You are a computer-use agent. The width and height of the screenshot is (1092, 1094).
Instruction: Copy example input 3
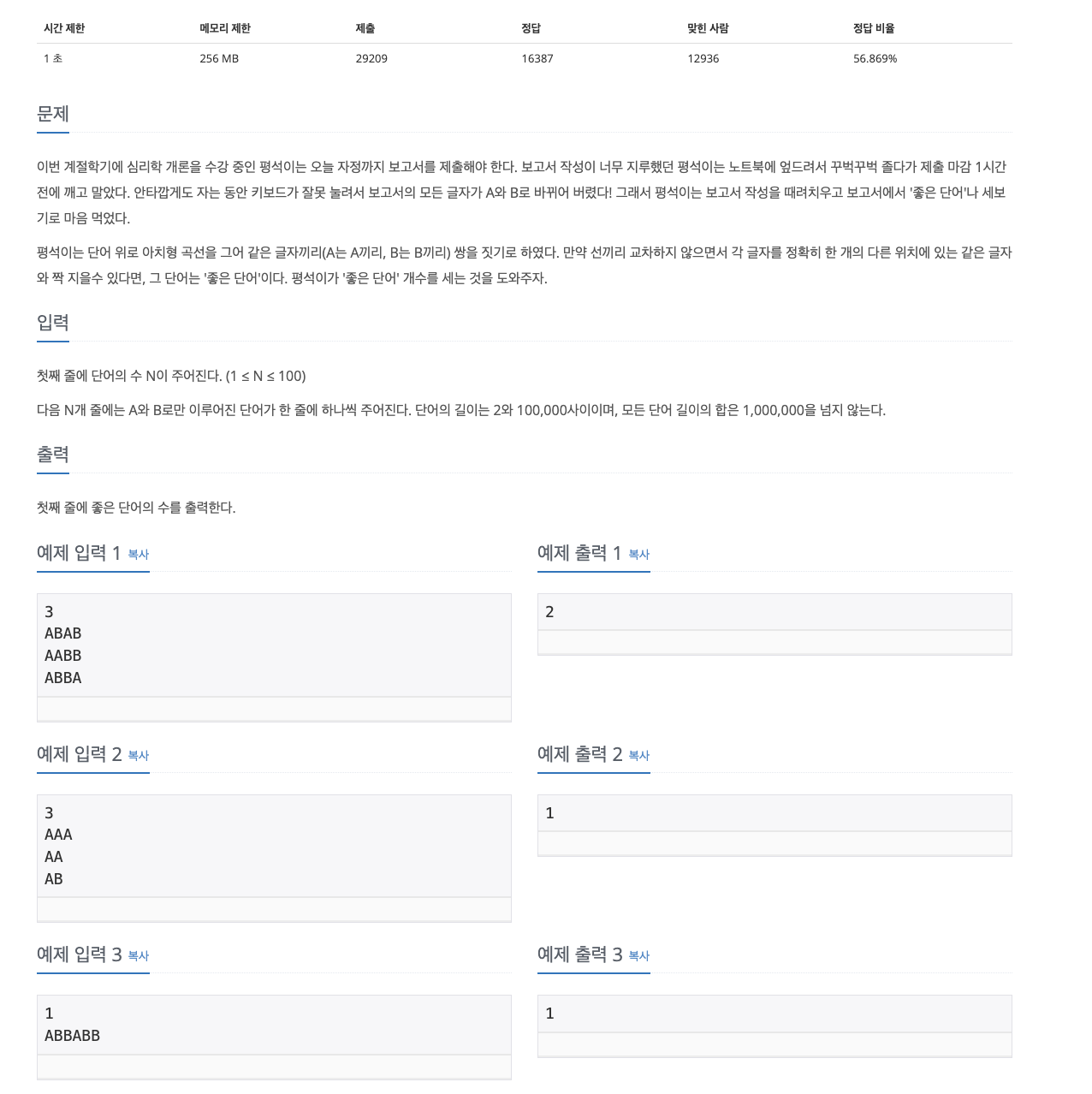coord(138,956)
